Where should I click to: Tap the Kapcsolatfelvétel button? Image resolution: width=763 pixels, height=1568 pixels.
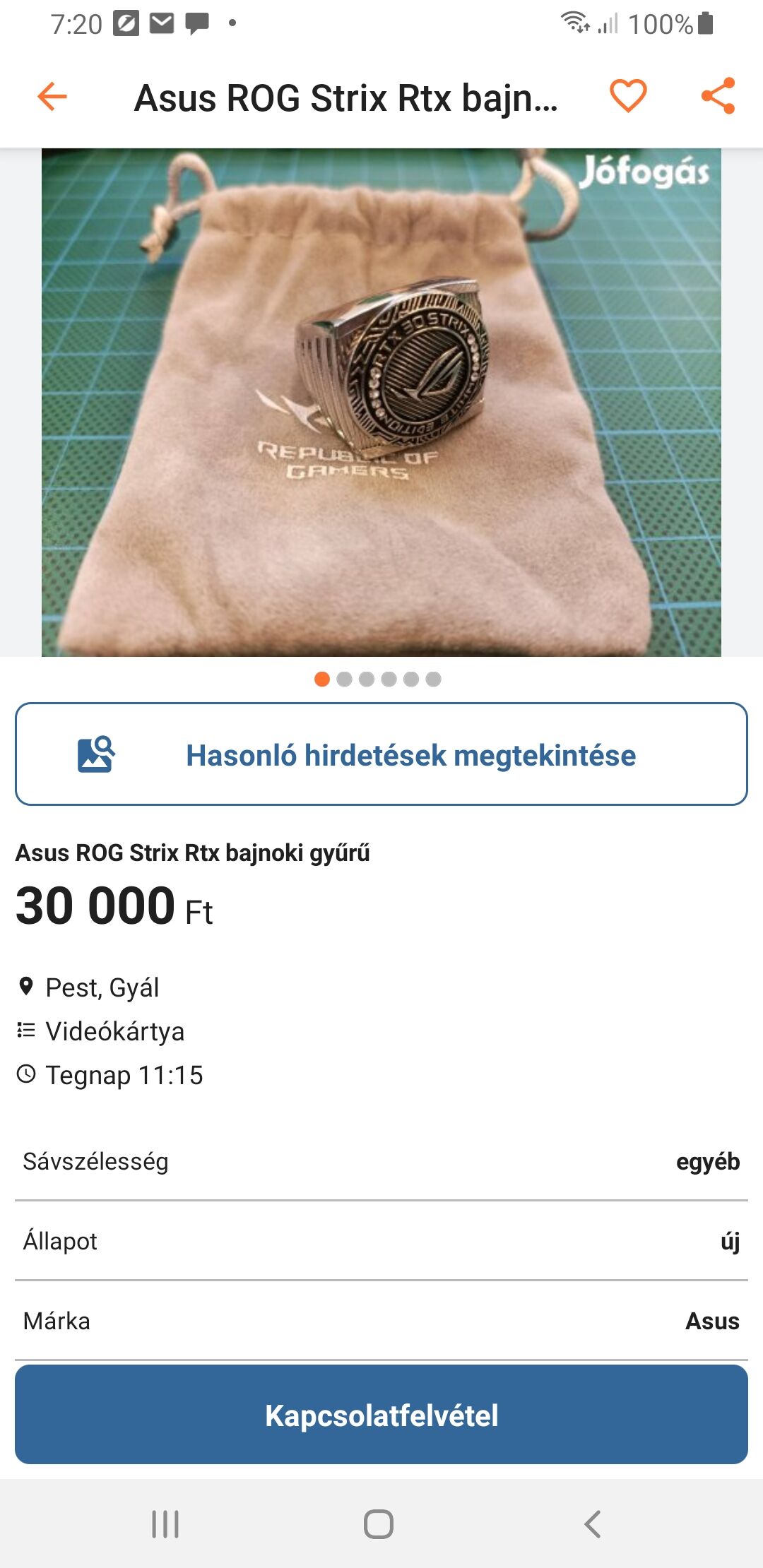381,1415
